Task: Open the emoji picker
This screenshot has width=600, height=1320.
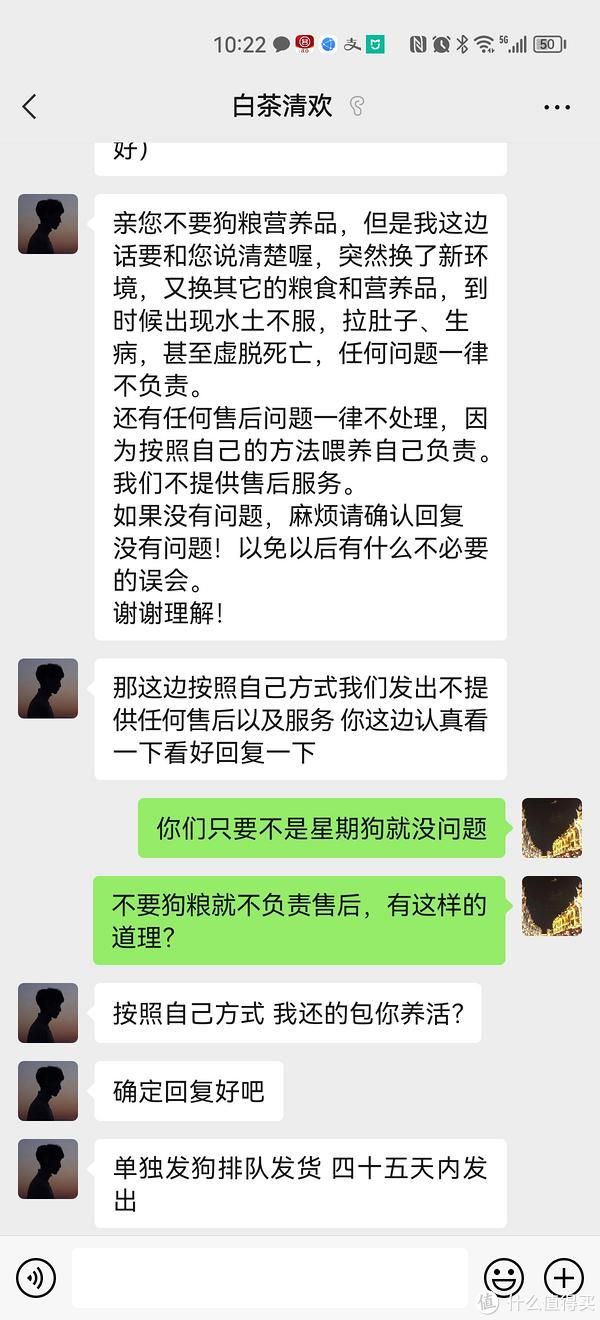Action: coord(504,1277)
